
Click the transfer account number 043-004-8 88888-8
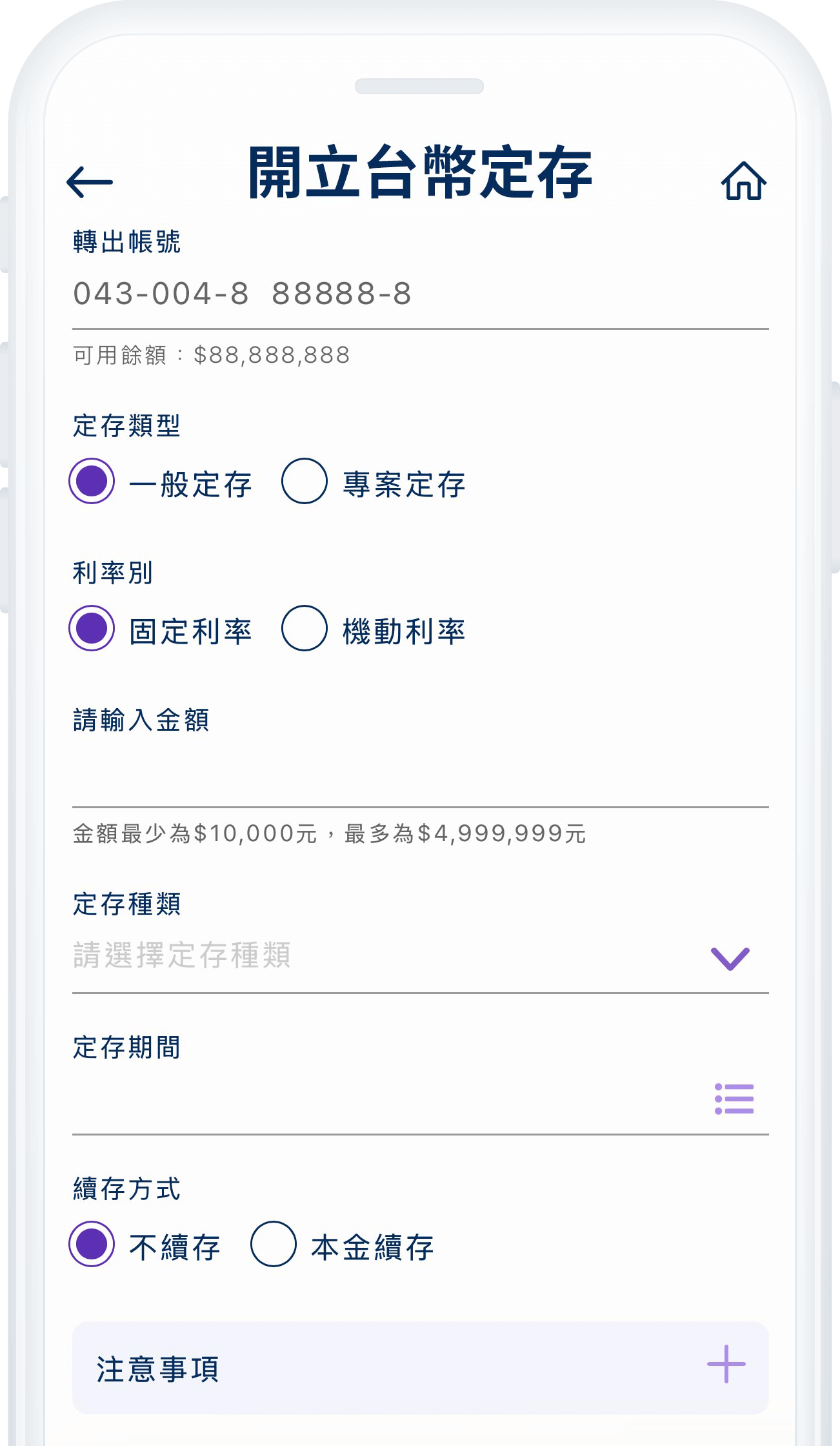pyautogui.click(x=244, y=294)
